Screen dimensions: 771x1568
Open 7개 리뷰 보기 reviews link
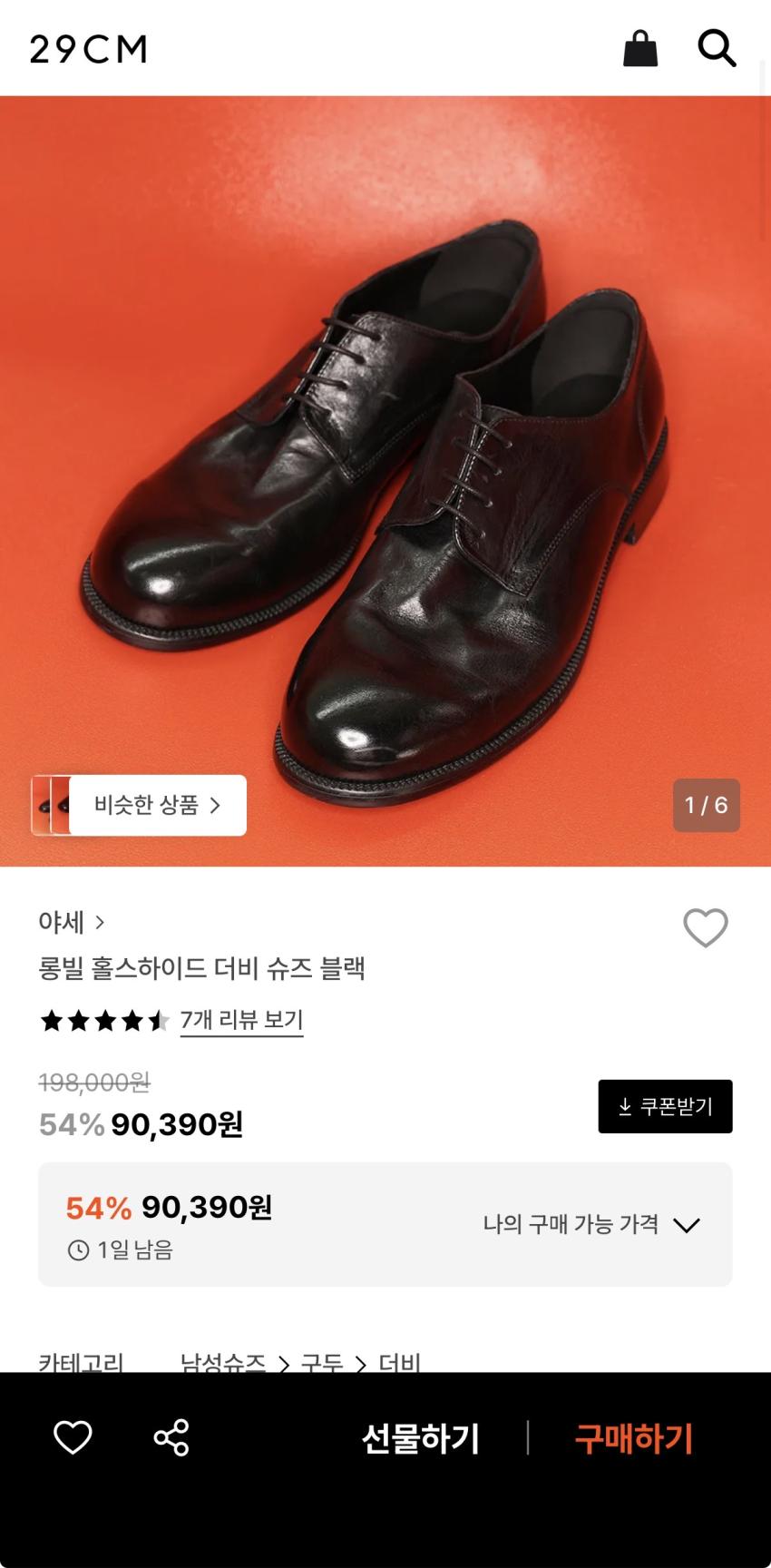pyautogui.click(x=241, y=1020)
